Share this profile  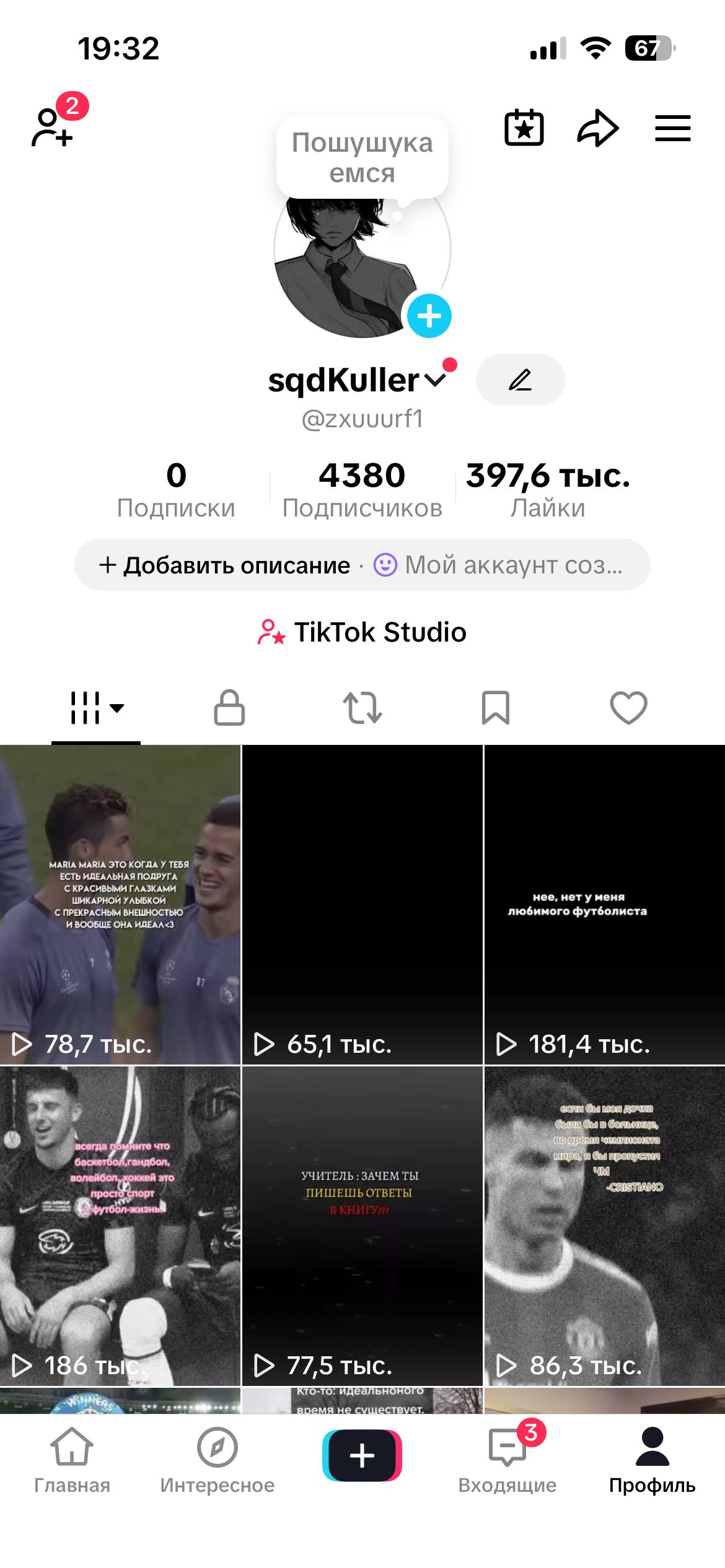point(598,128)
